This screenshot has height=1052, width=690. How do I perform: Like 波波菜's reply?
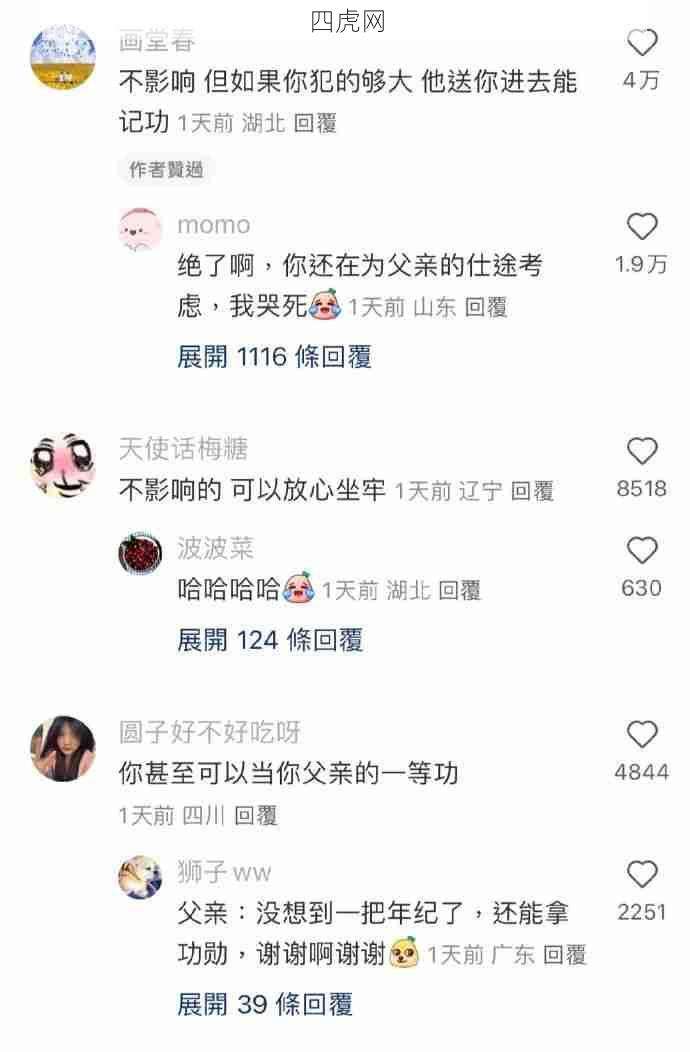pos(641,551)
